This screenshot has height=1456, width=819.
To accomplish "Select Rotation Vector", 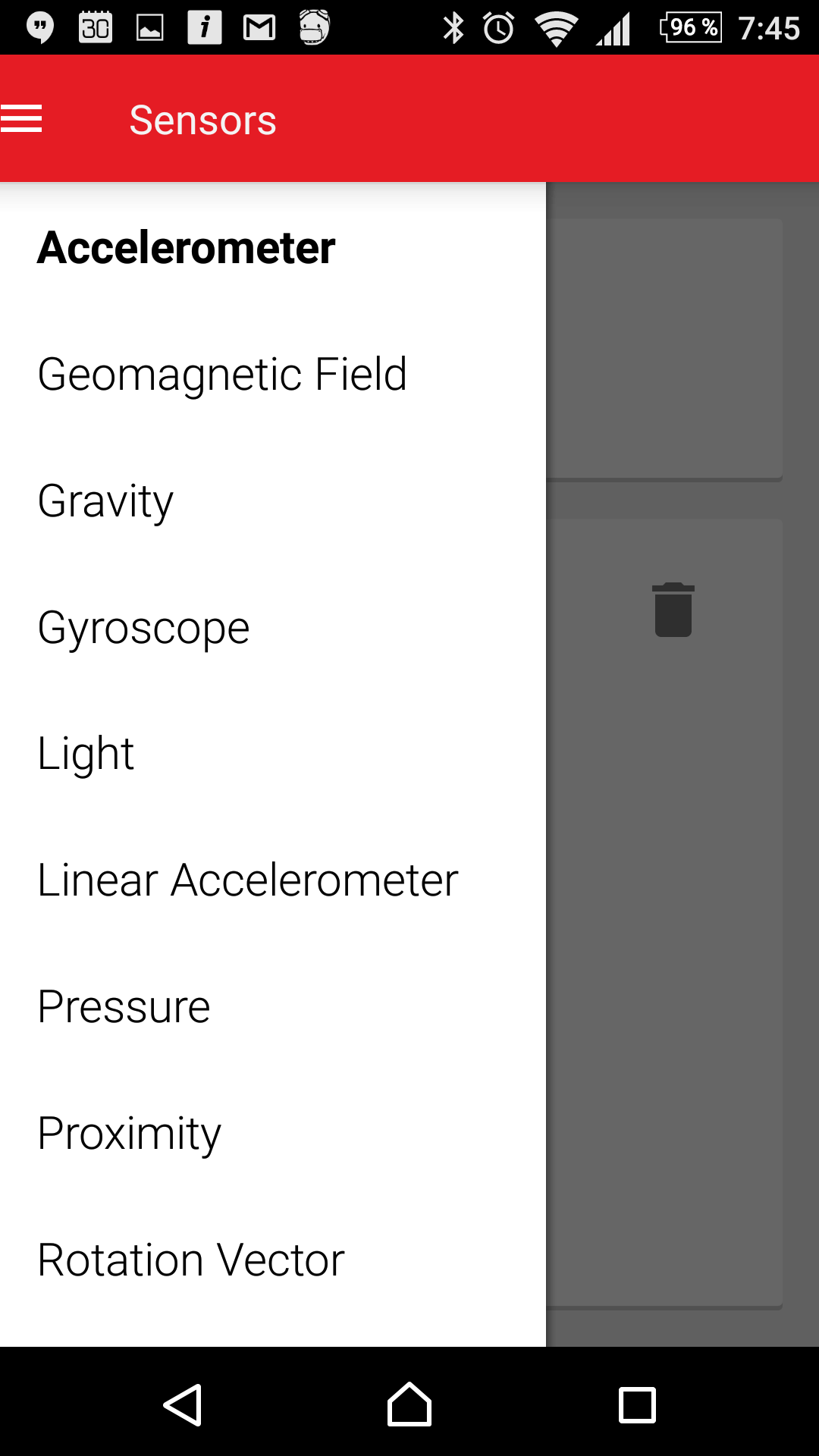I will click(x=273, y=1260).
